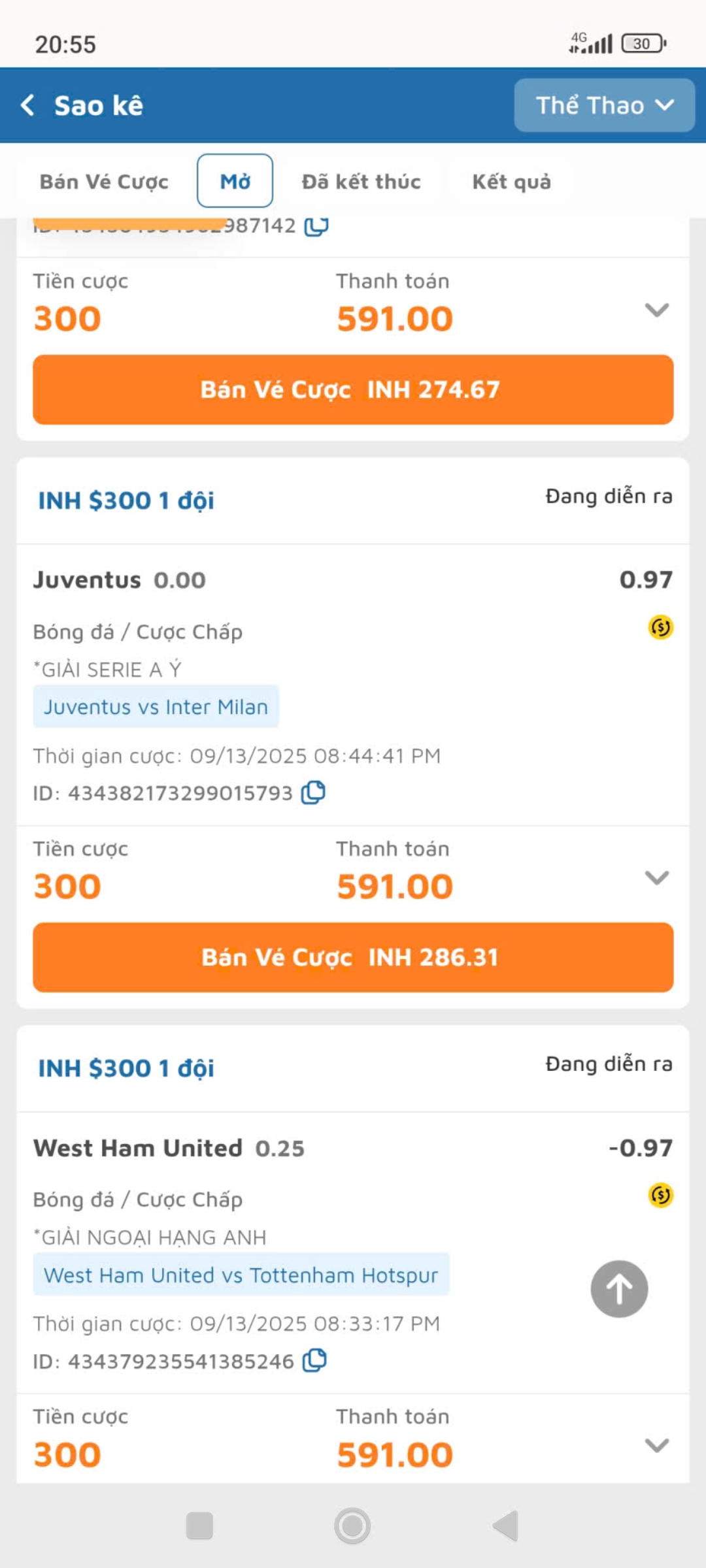The height and width of the screenshot is (1568, 706).
Task: Tap the cash-out coin icon on Juventus bet
Action: pos(660,627)
